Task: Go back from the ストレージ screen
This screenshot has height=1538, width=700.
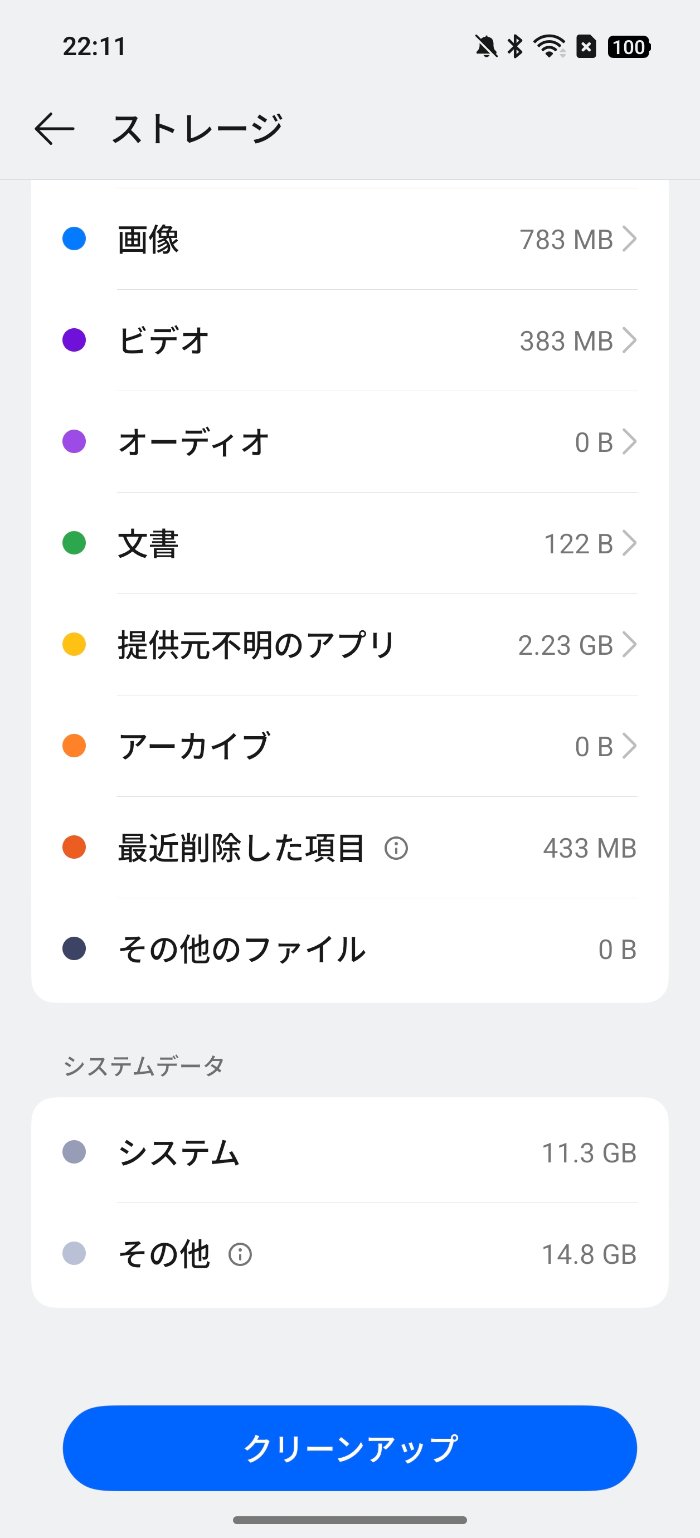Action: 54,129
